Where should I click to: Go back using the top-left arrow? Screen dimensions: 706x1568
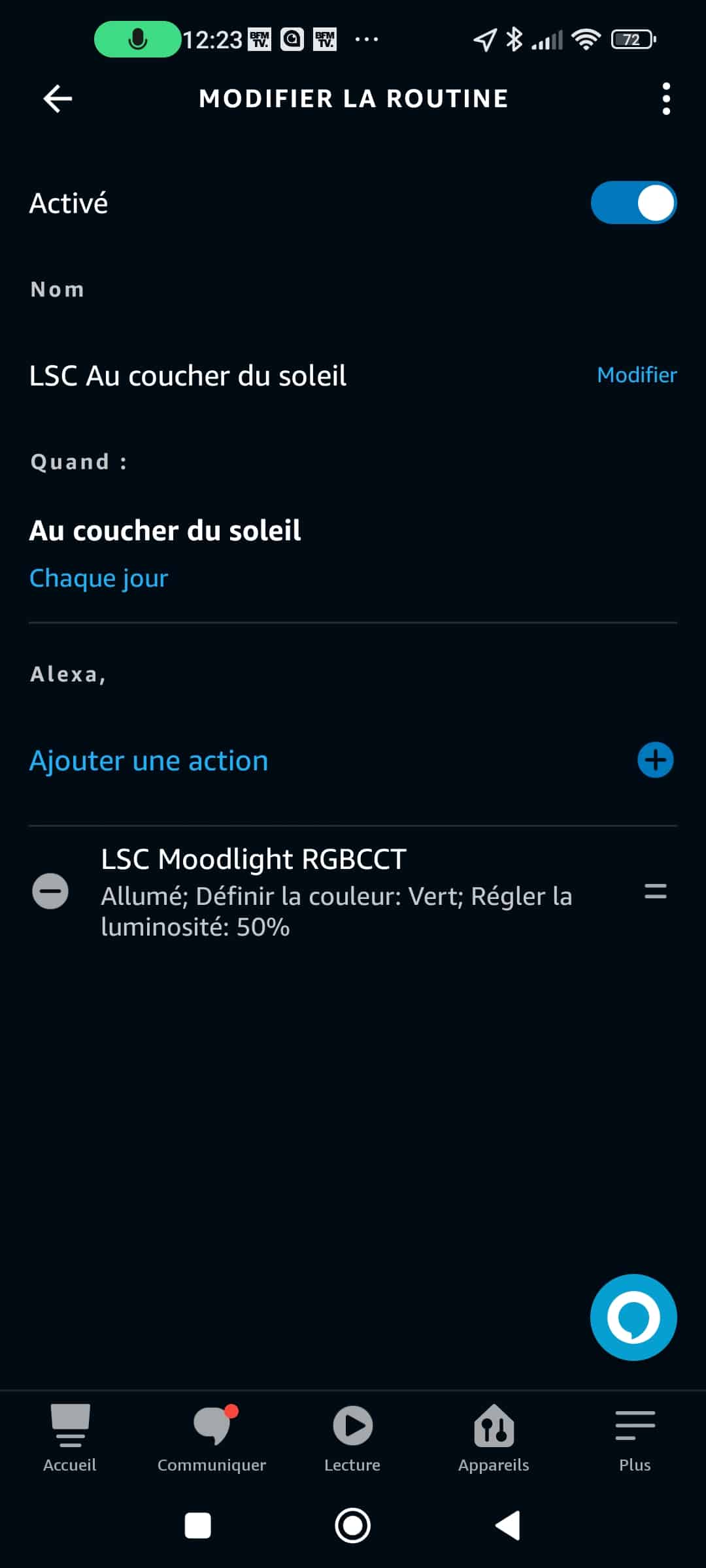58,99
